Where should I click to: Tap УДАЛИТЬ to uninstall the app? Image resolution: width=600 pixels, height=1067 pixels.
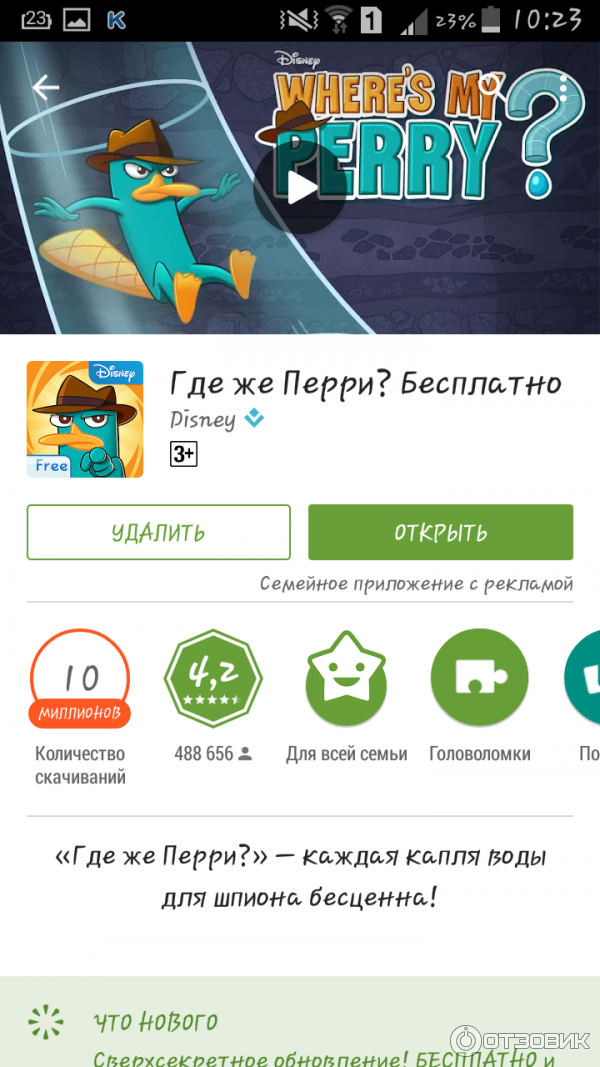[x=158, y=532]
